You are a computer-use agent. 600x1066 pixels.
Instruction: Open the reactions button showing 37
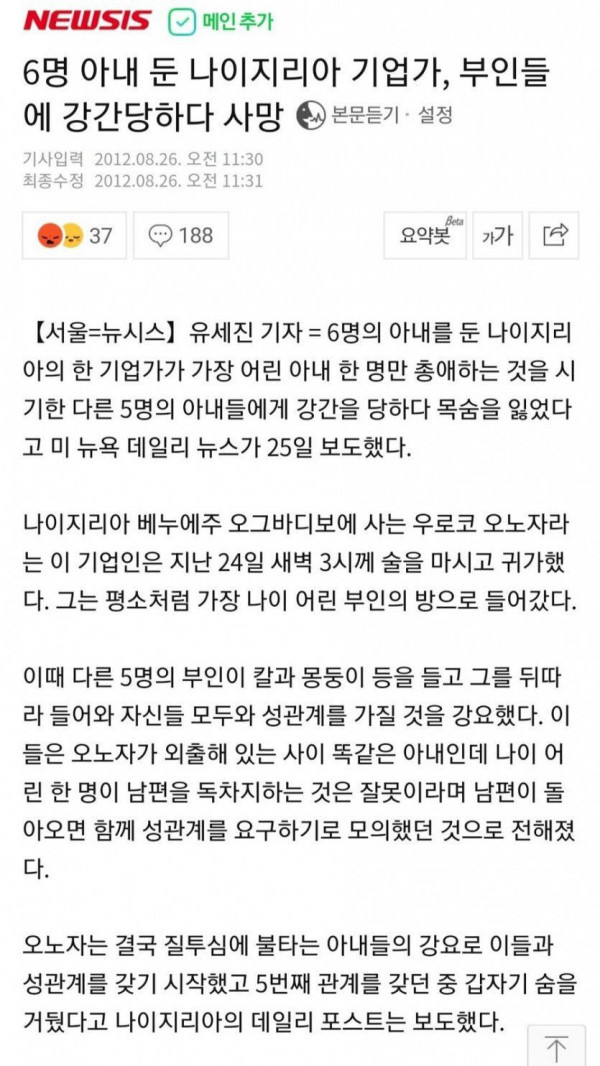click(x=75, y=235)
